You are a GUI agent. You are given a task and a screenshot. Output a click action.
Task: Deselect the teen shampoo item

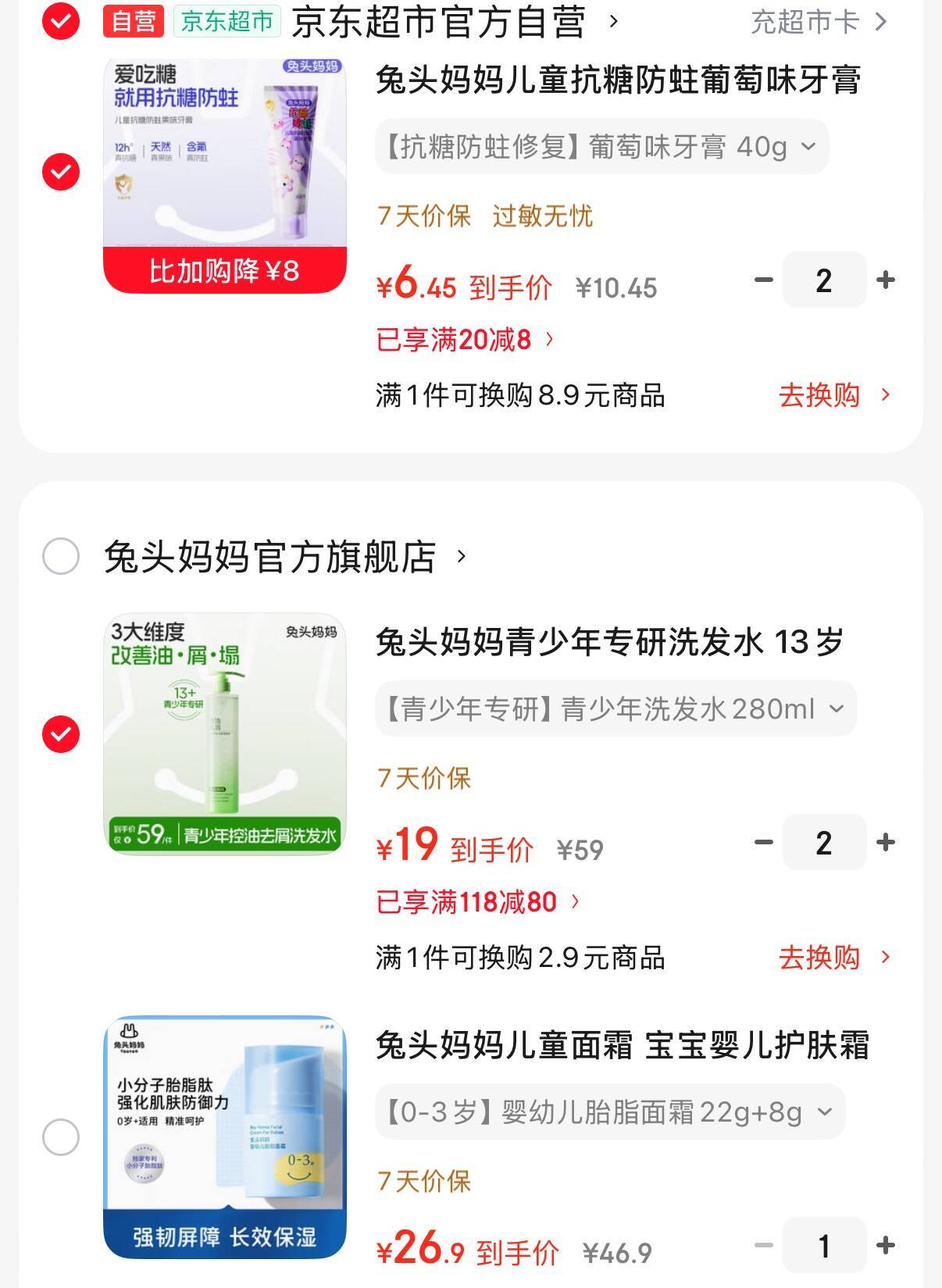coord(61,734)
